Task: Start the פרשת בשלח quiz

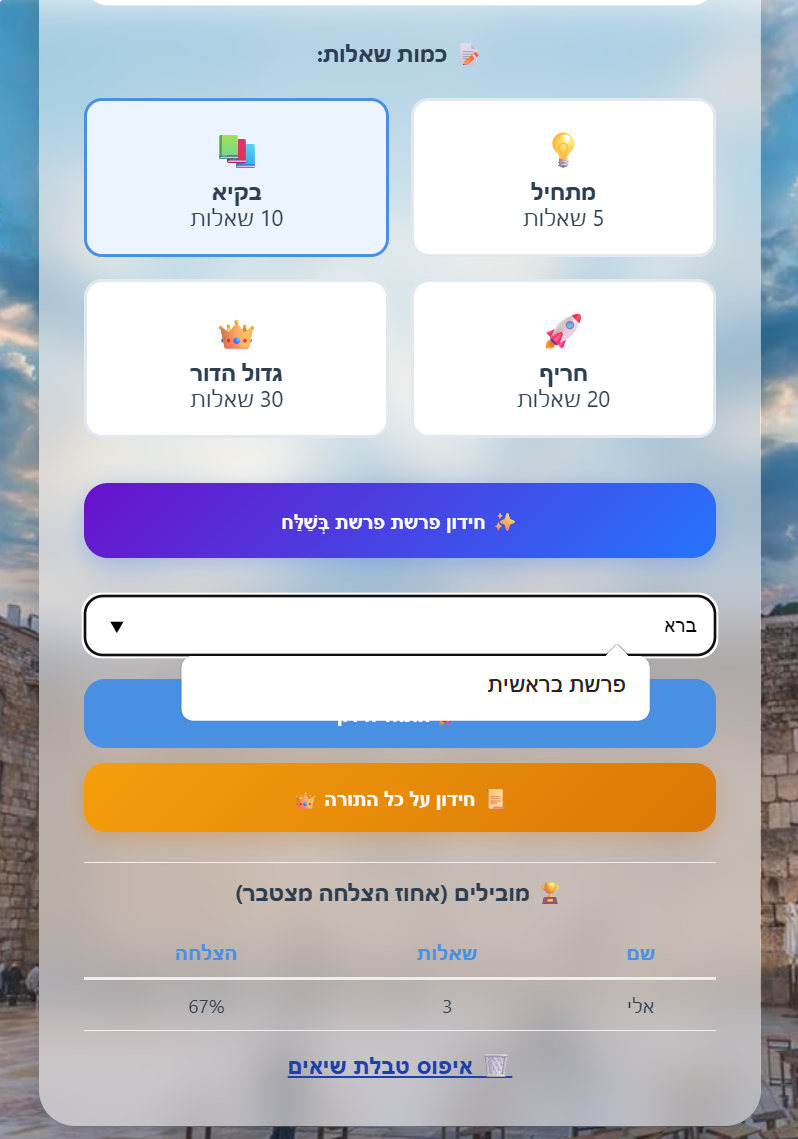Action: tap(399, 521)
